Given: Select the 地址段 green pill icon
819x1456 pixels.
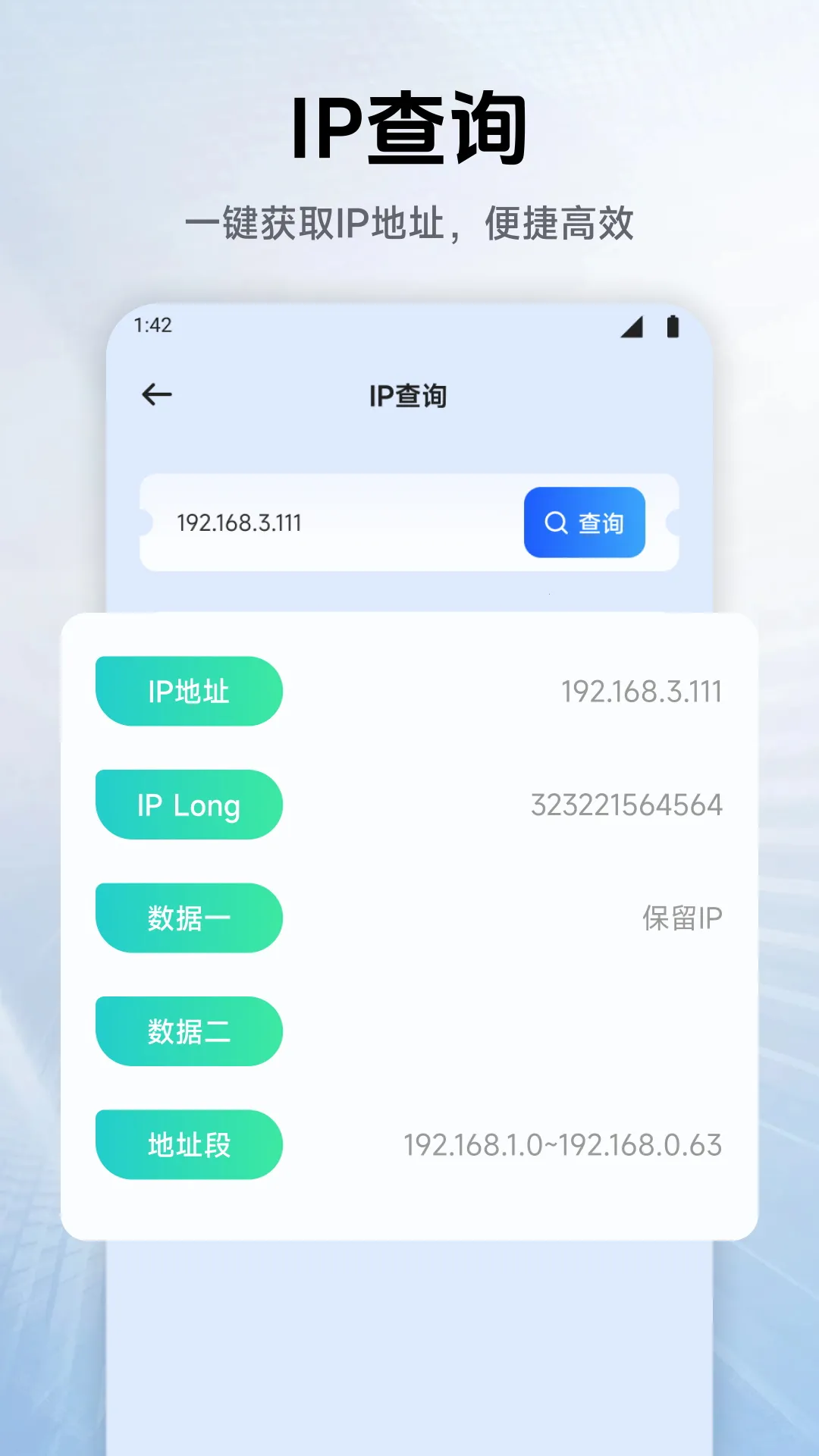Looking at the screenshot, I should tap(189, 1144).
